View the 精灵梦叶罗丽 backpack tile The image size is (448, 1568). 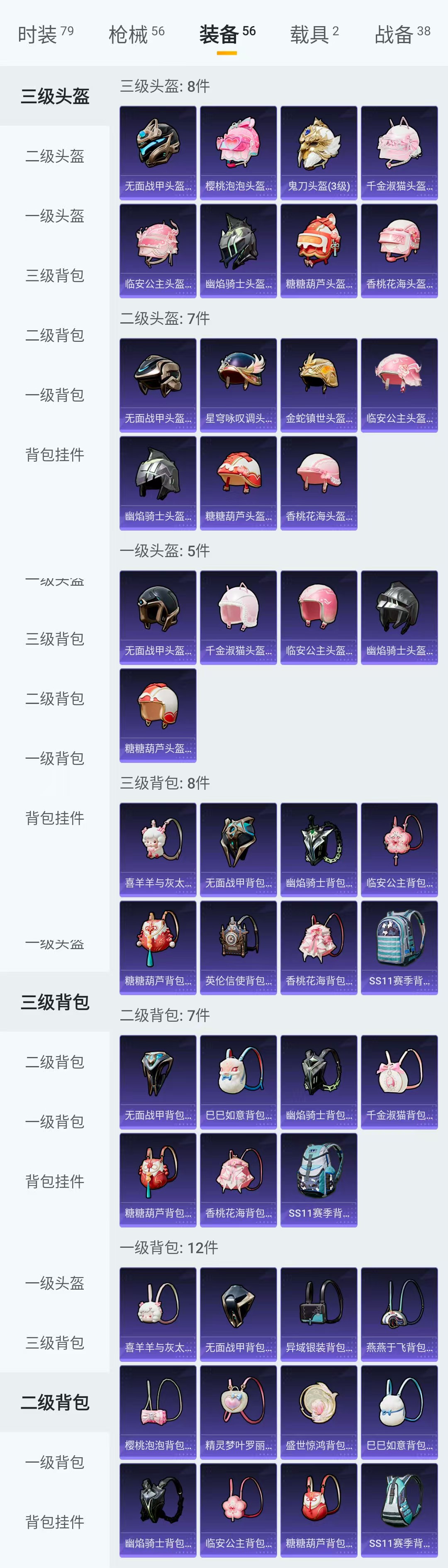pyautogui.click(x=238, y=1412)
